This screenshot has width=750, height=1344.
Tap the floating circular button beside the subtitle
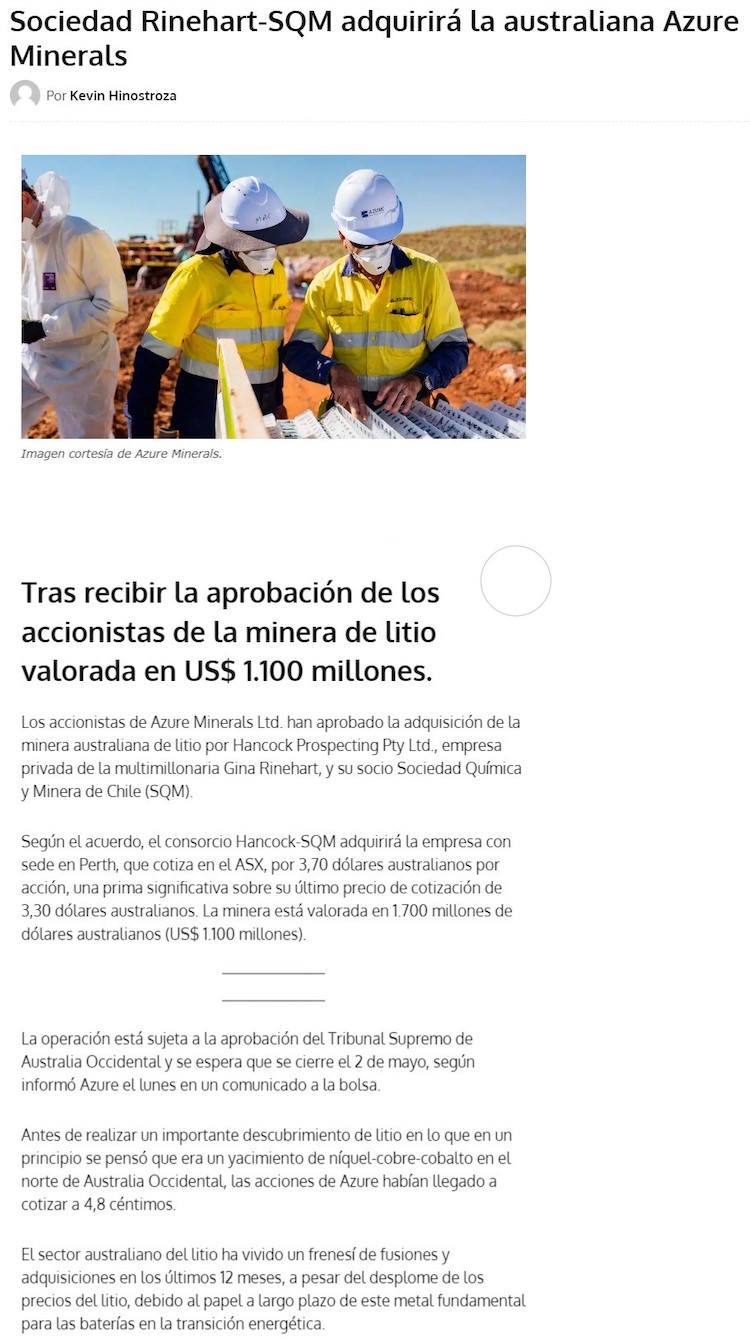[515, 581]
